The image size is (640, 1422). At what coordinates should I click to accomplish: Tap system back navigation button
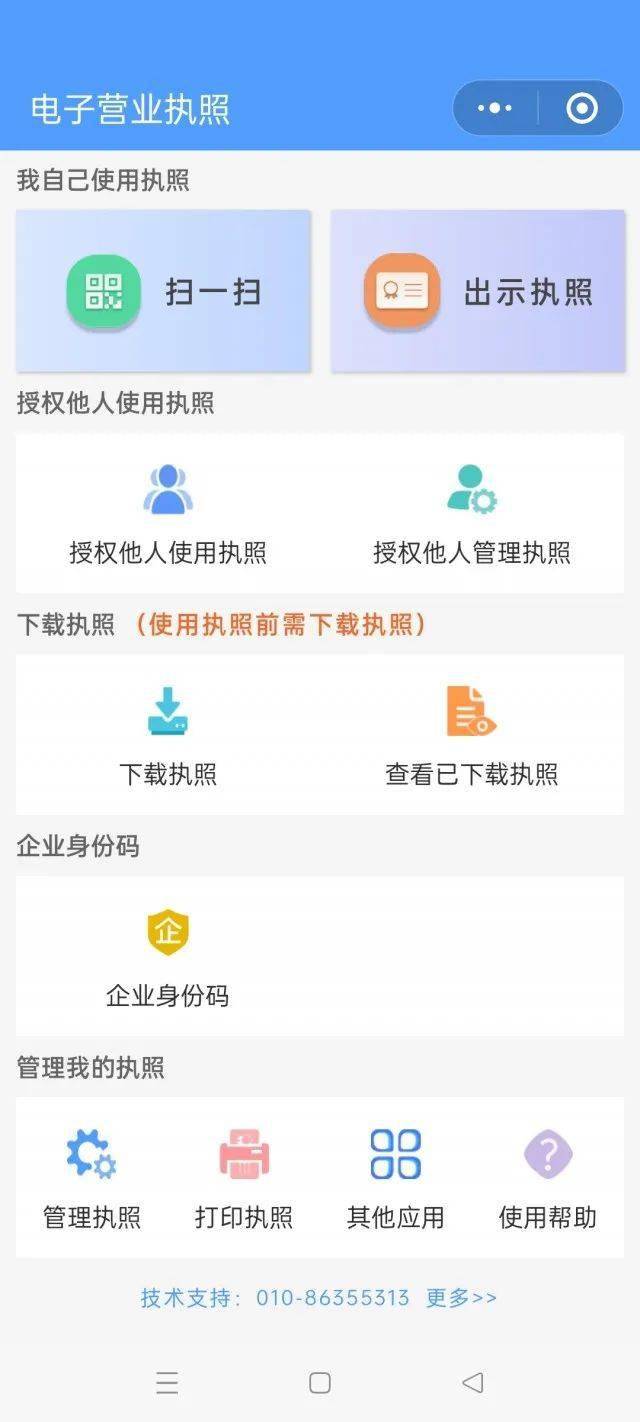472,1383
